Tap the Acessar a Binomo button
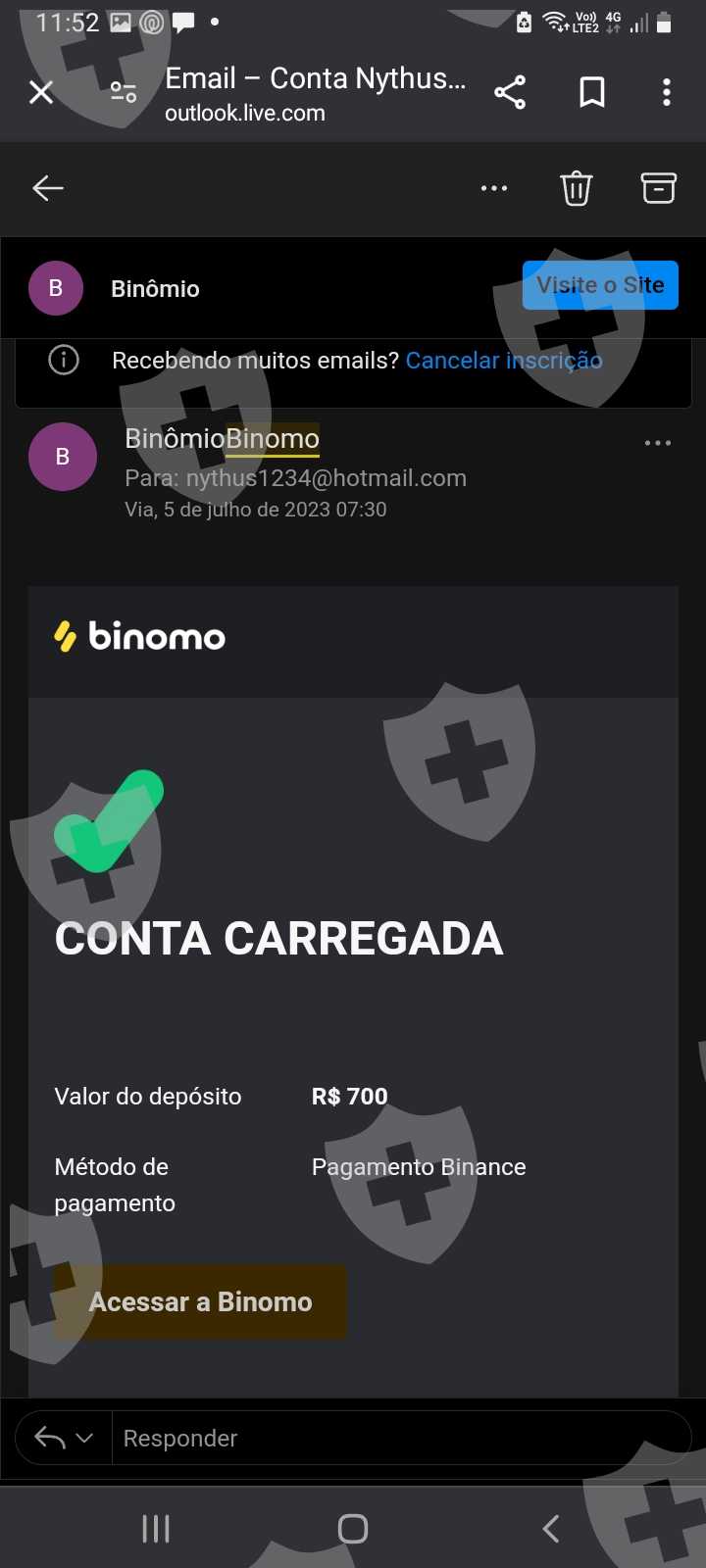Screen dimensions: 706x1568 pos(200,1302)
